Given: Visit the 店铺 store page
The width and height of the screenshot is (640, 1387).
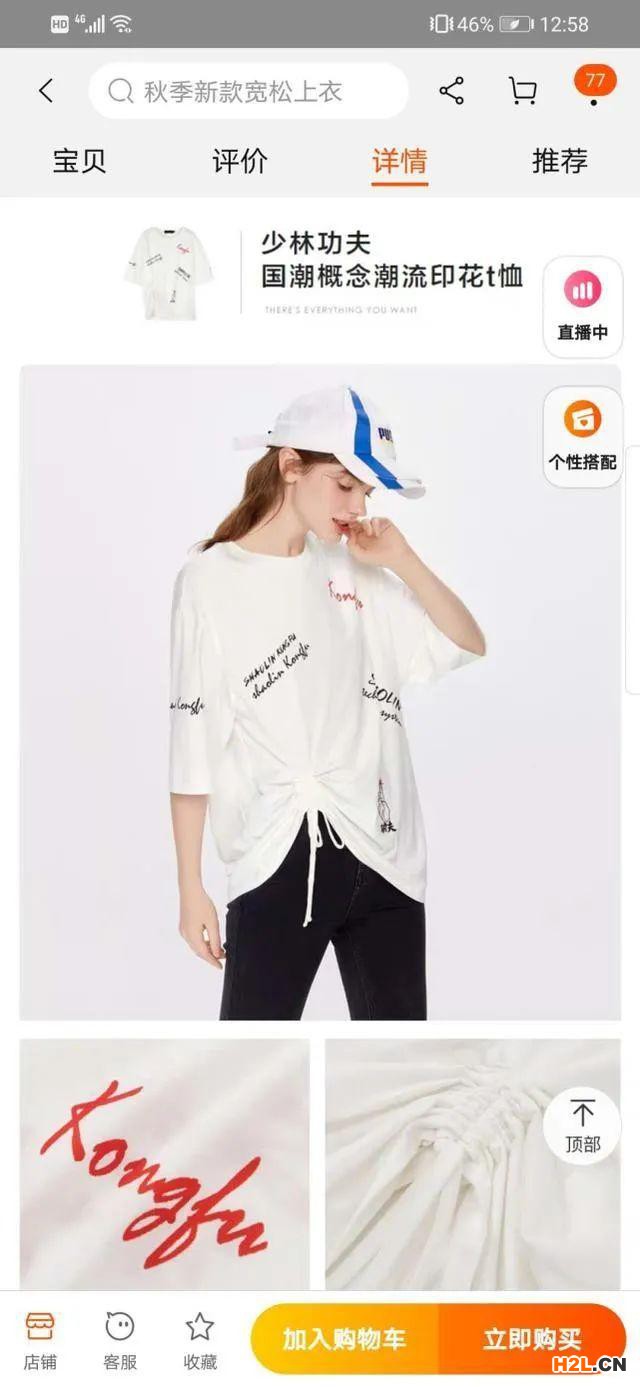Looking at the screenshot, I should [40, 1340].
